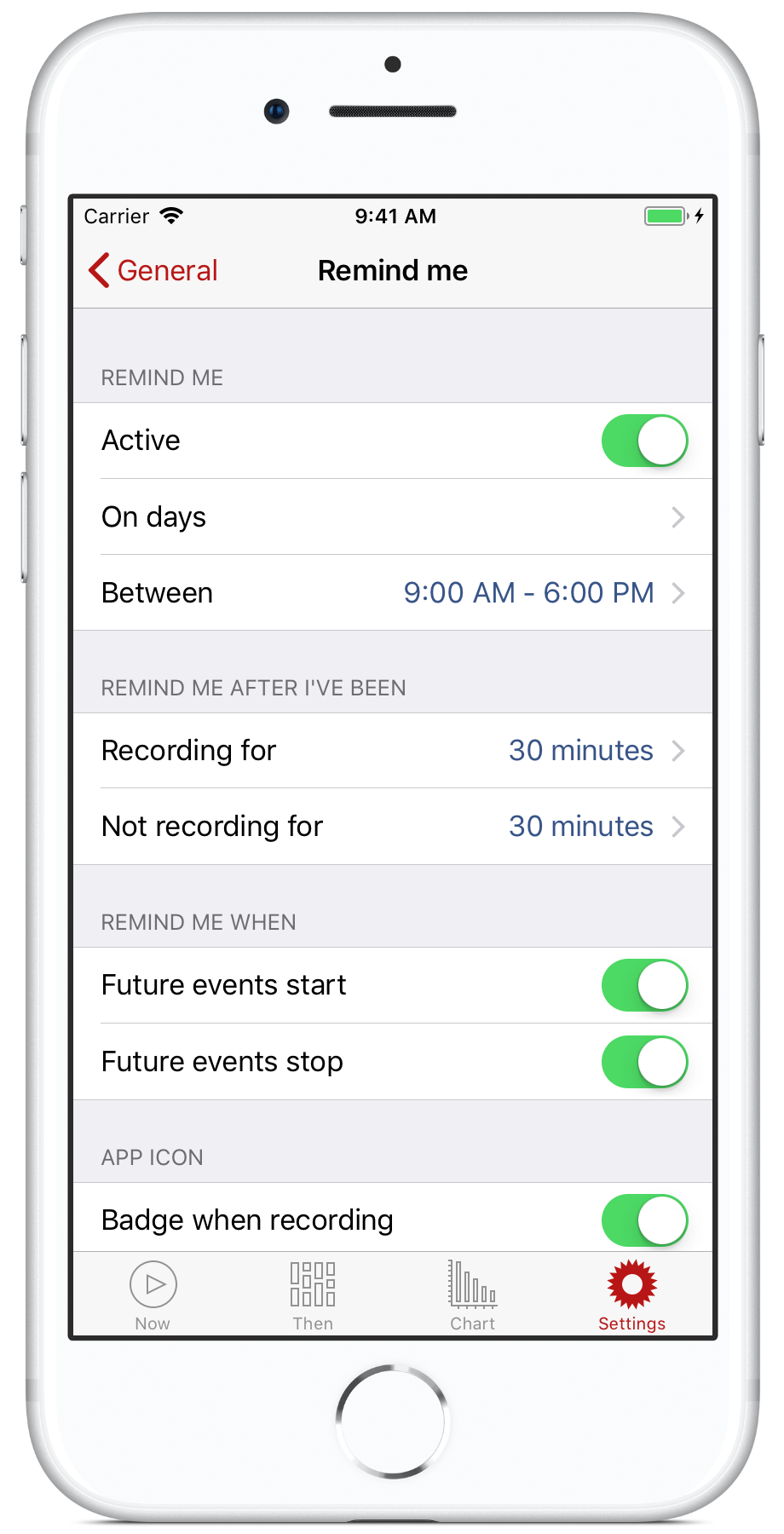Select the Settings tab
The width and height of the screenshot is (784, 1534).
632,1295
